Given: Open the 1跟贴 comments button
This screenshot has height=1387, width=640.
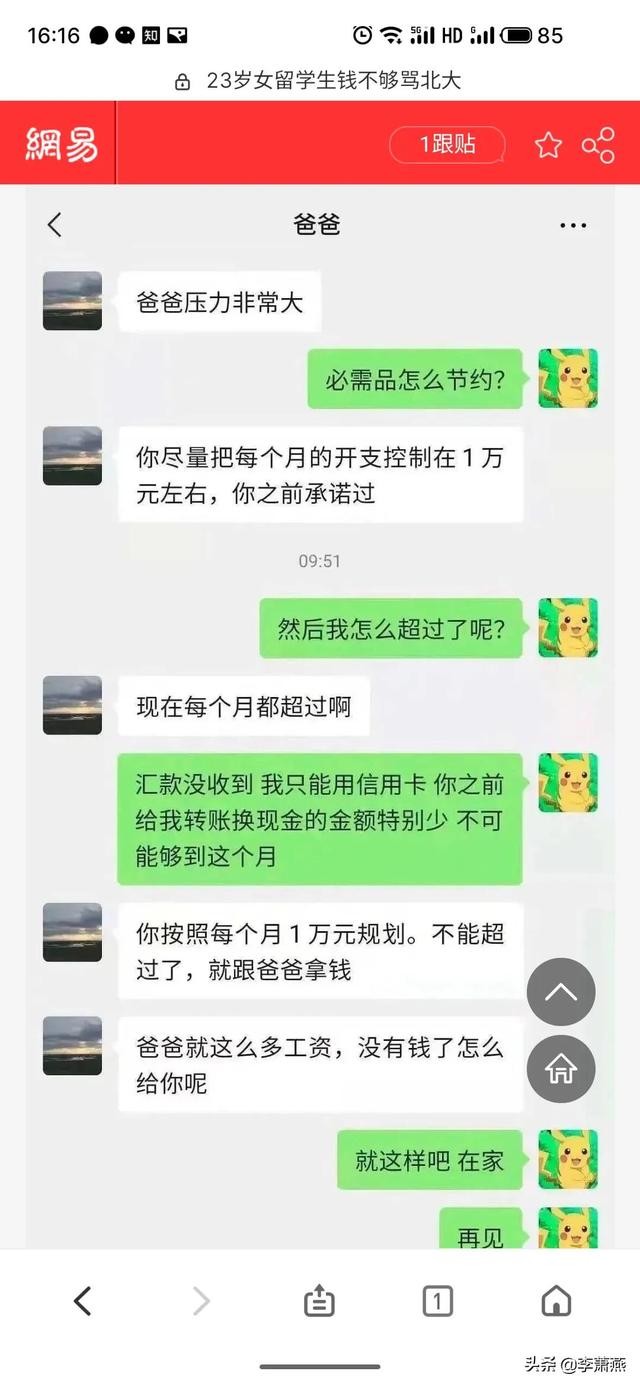Looking at the screenshot, I should click(x=447, y=145).
